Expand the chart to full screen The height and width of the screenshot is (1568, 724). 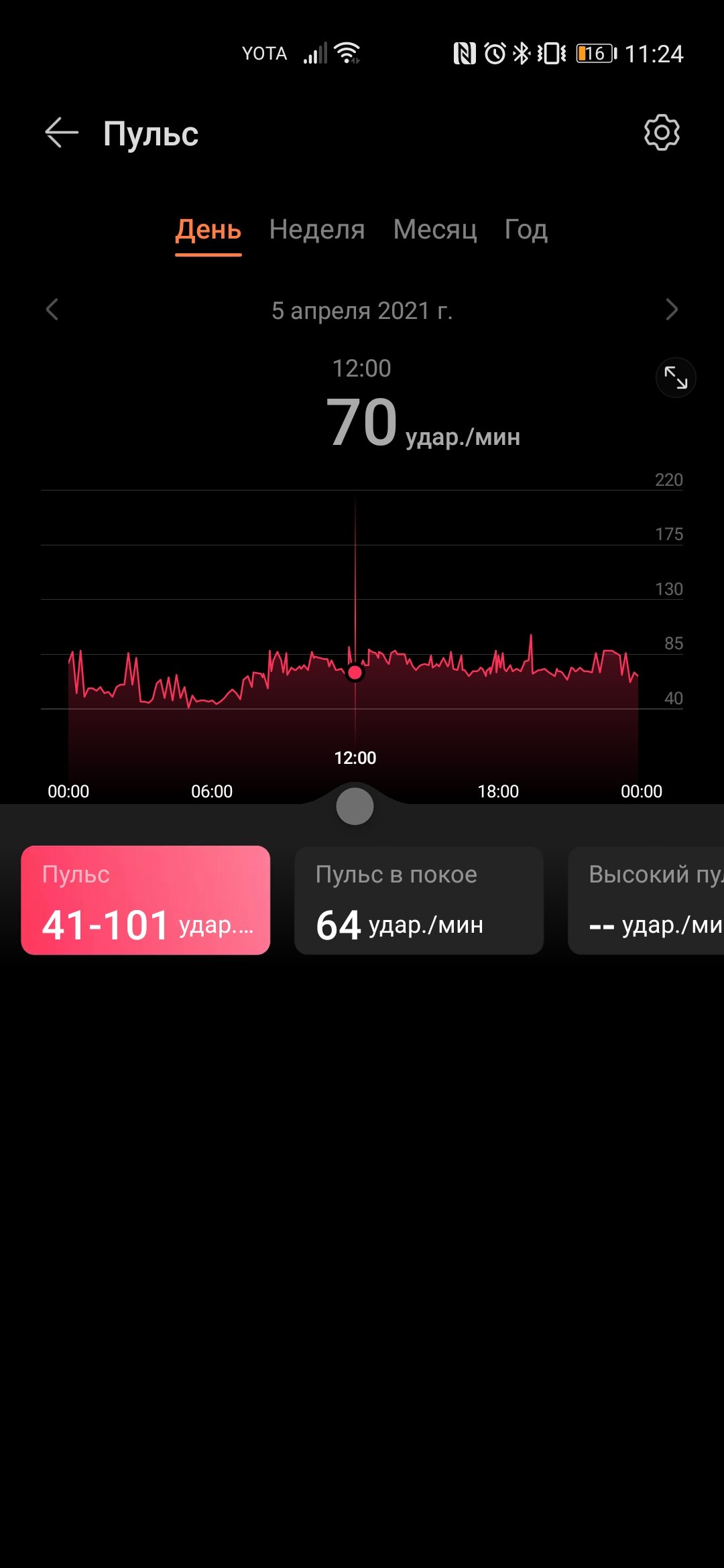[676, 378]
